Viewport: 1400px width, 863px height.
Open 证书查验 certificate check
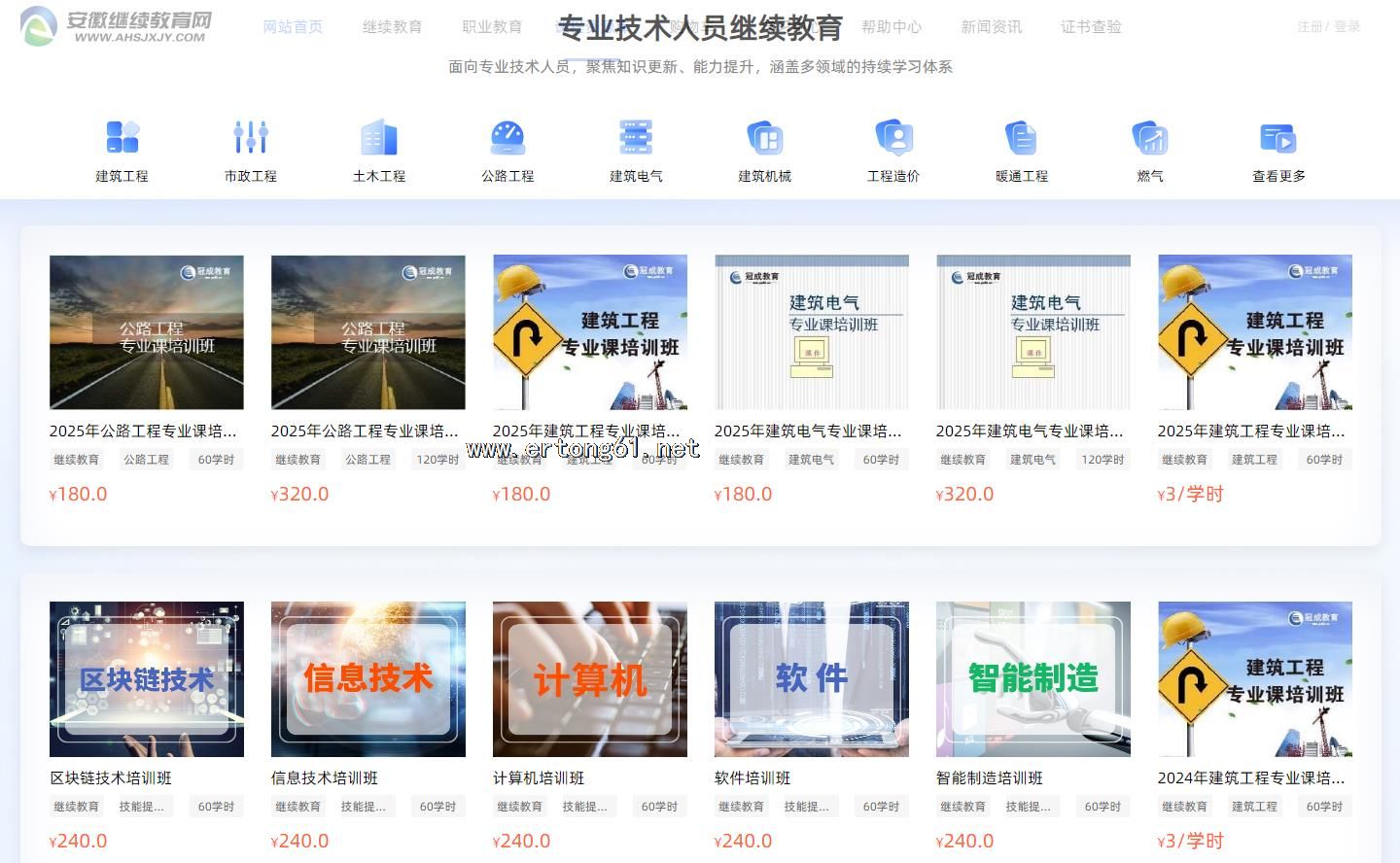(1091, 27)
